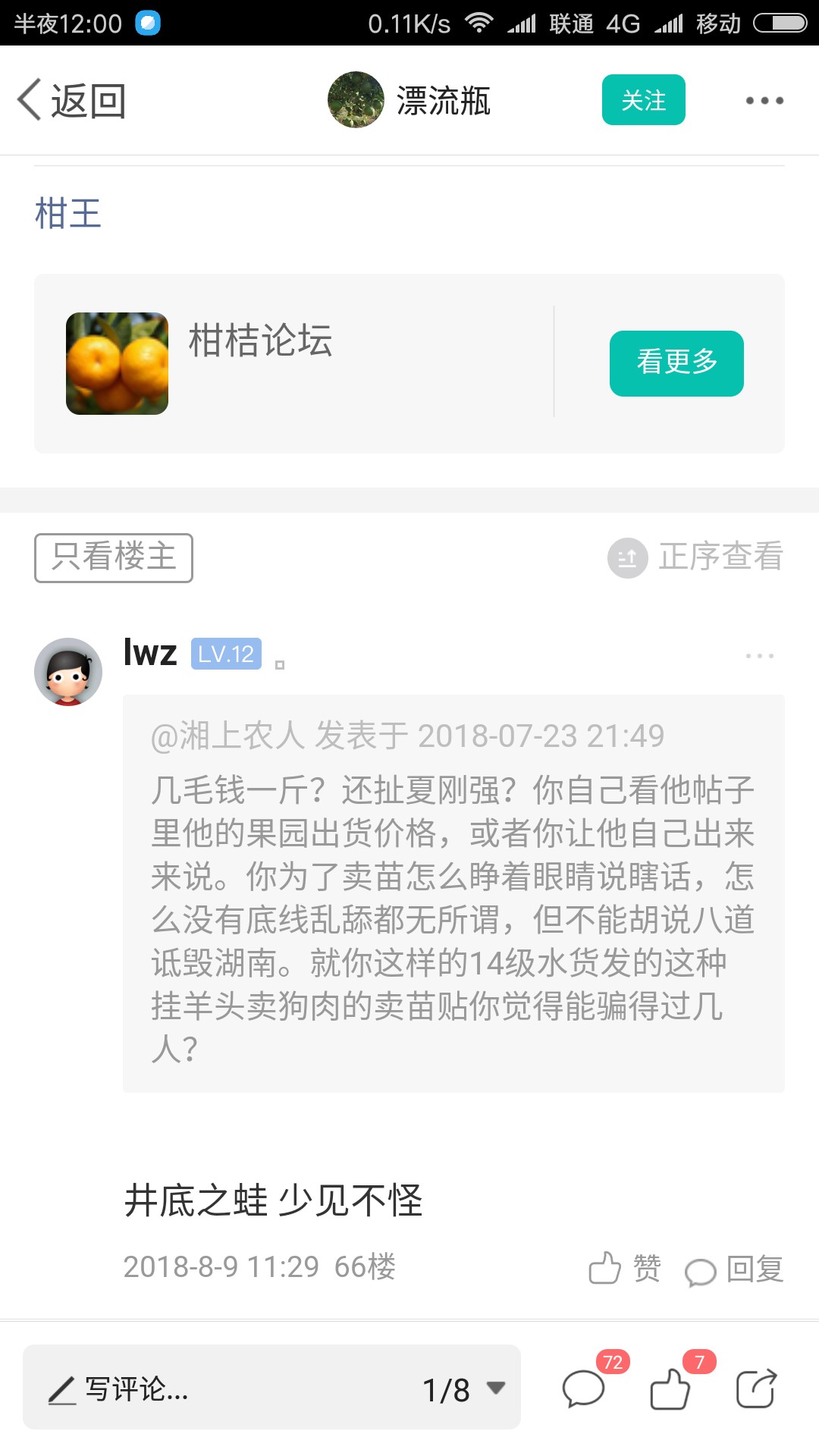819x1456 pixels.
Task: Switch to 正序查看 sort order
Action: click(695, 557)
